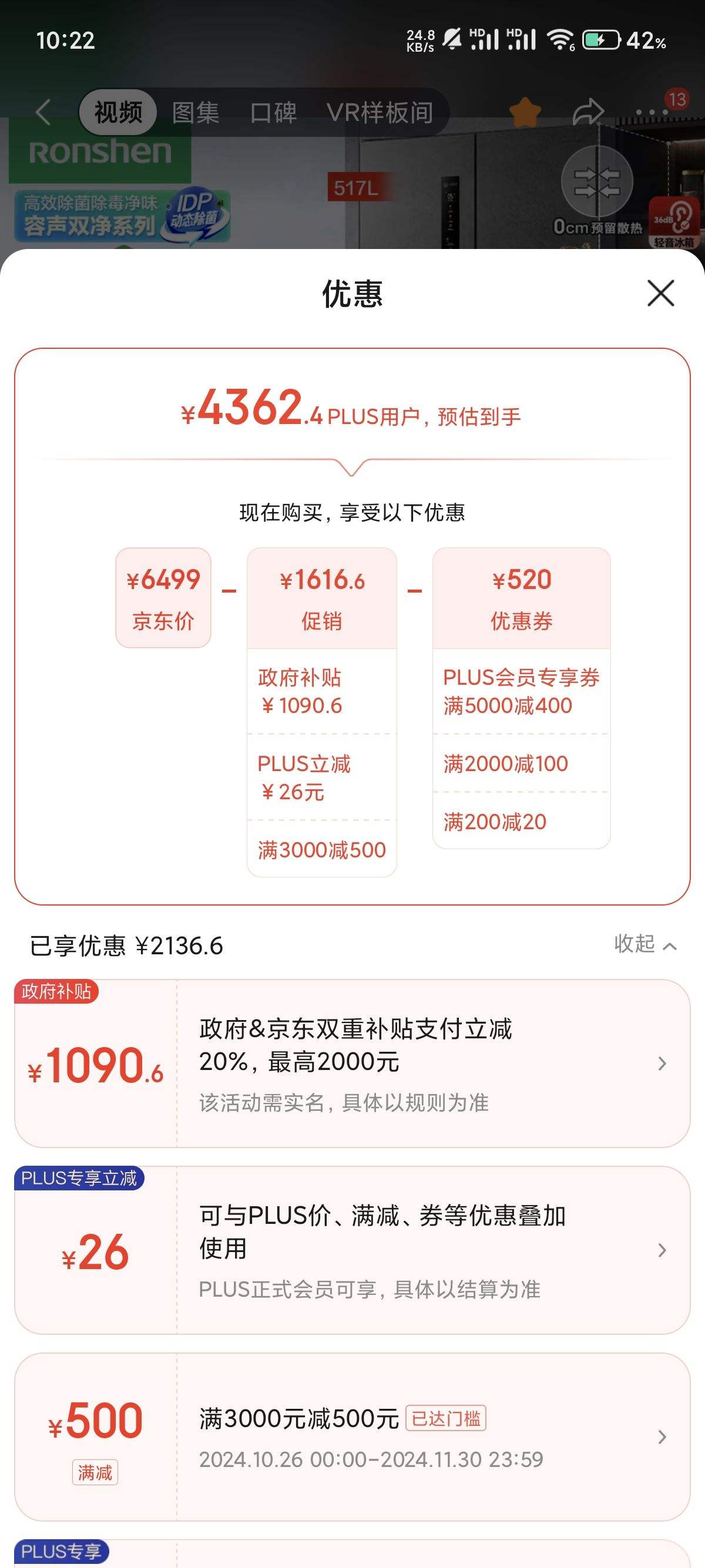The image size is (705, 1568).
Task: Tap the back arrow at top left
Action: click(41, 112)
